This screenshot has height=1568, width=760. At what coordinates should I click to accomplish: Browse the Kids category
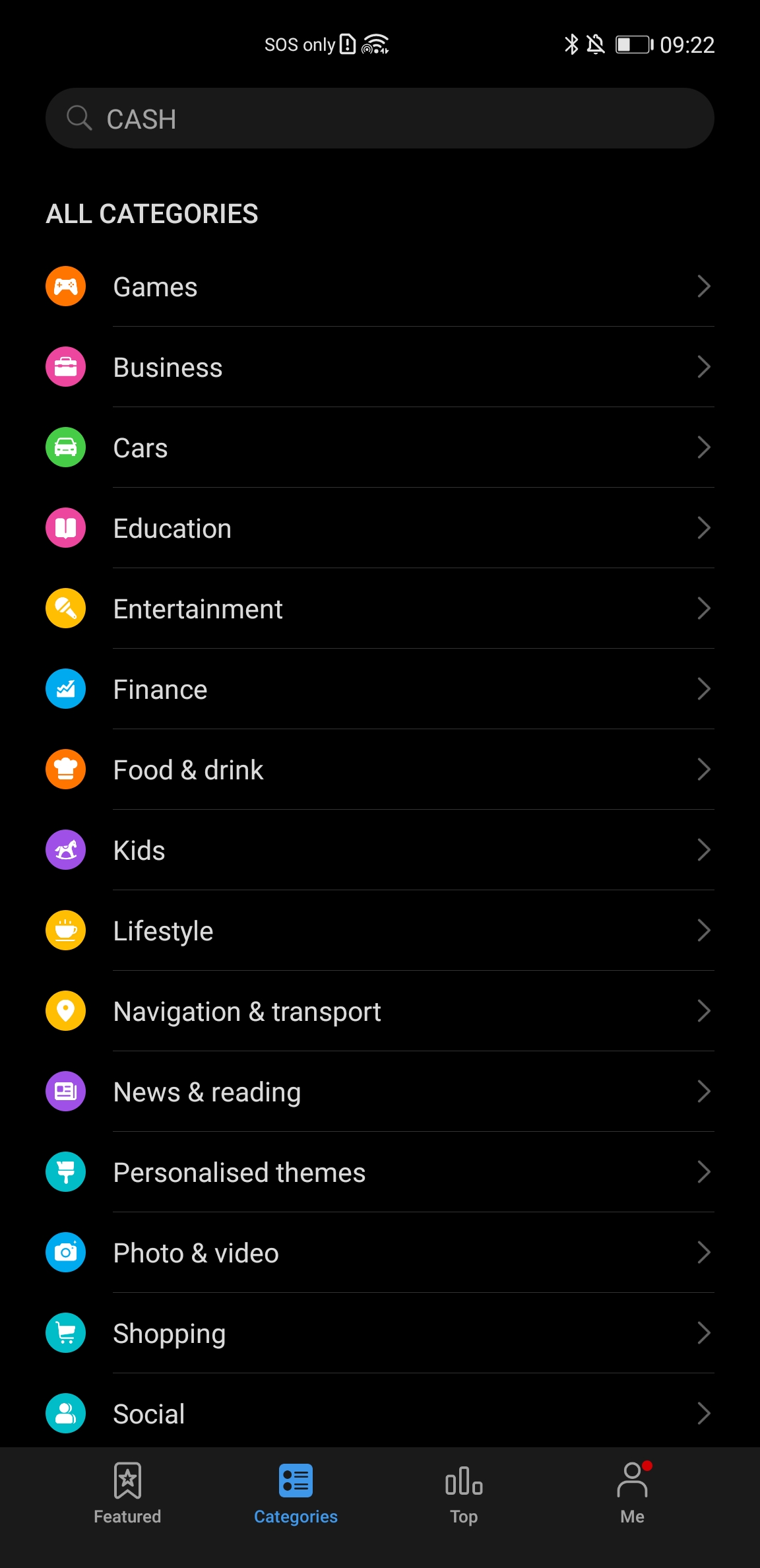tap(379, 851)
